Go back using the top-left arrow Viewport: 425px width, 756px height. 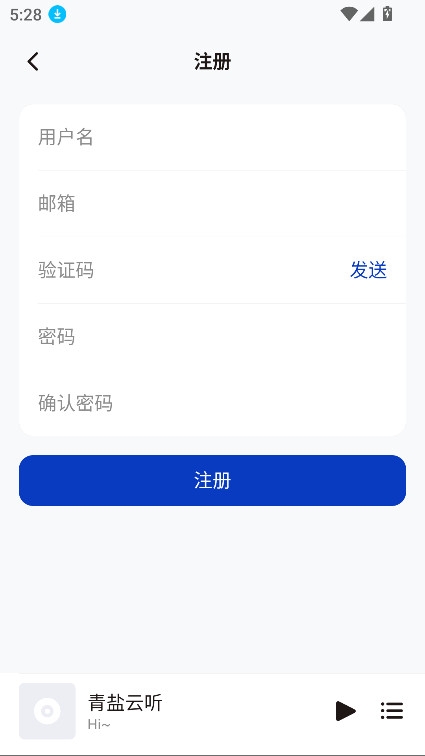click(33, 62)
